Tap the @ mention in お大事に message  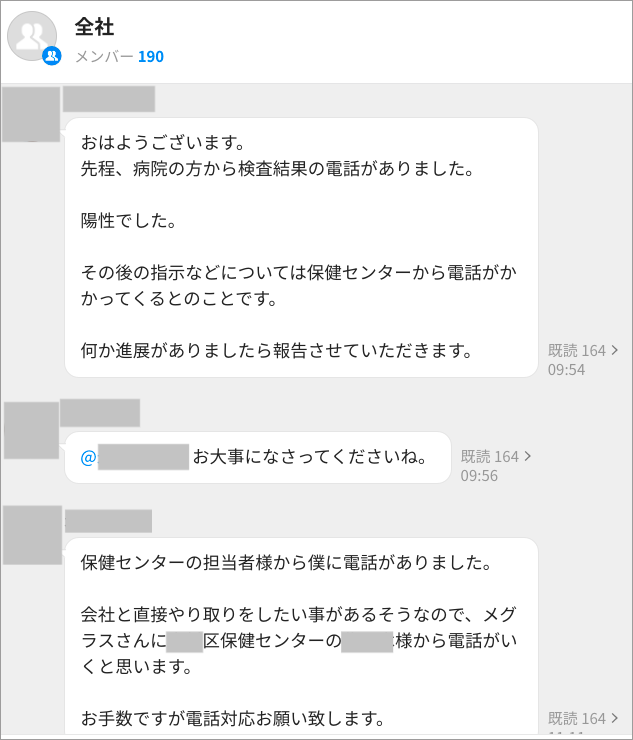(135, 458)
